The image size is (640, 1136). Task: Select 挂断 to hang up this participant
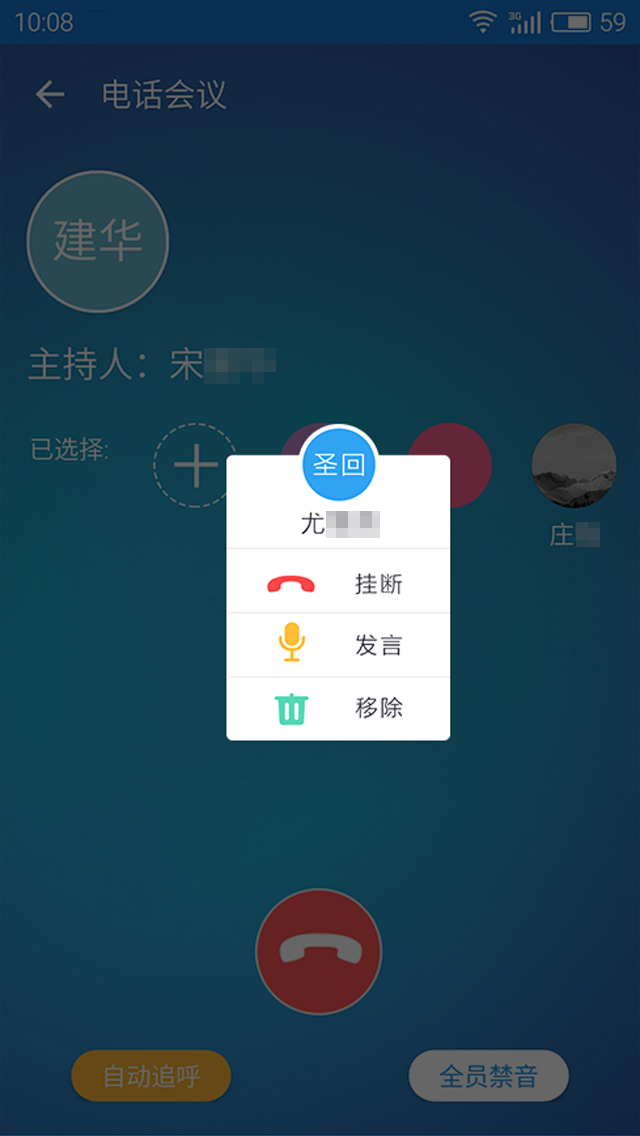(338, 584)
